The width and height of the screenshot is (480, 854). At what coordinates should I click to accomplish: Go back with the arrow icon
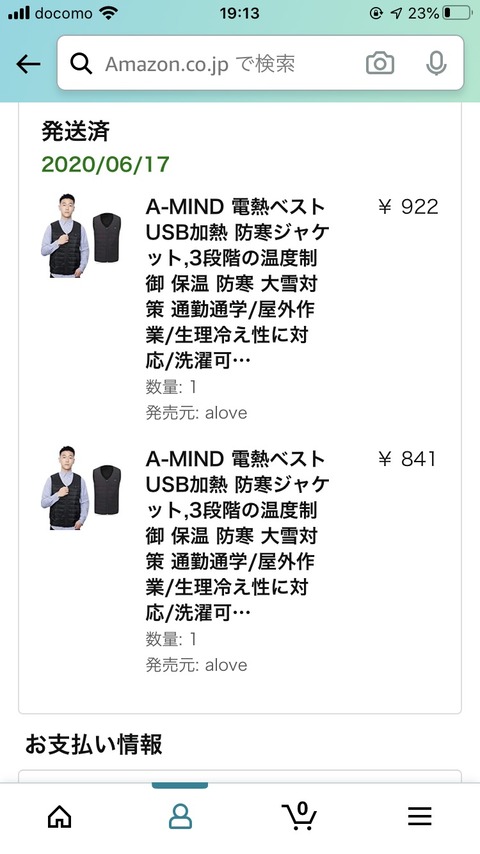pos(28,64)
